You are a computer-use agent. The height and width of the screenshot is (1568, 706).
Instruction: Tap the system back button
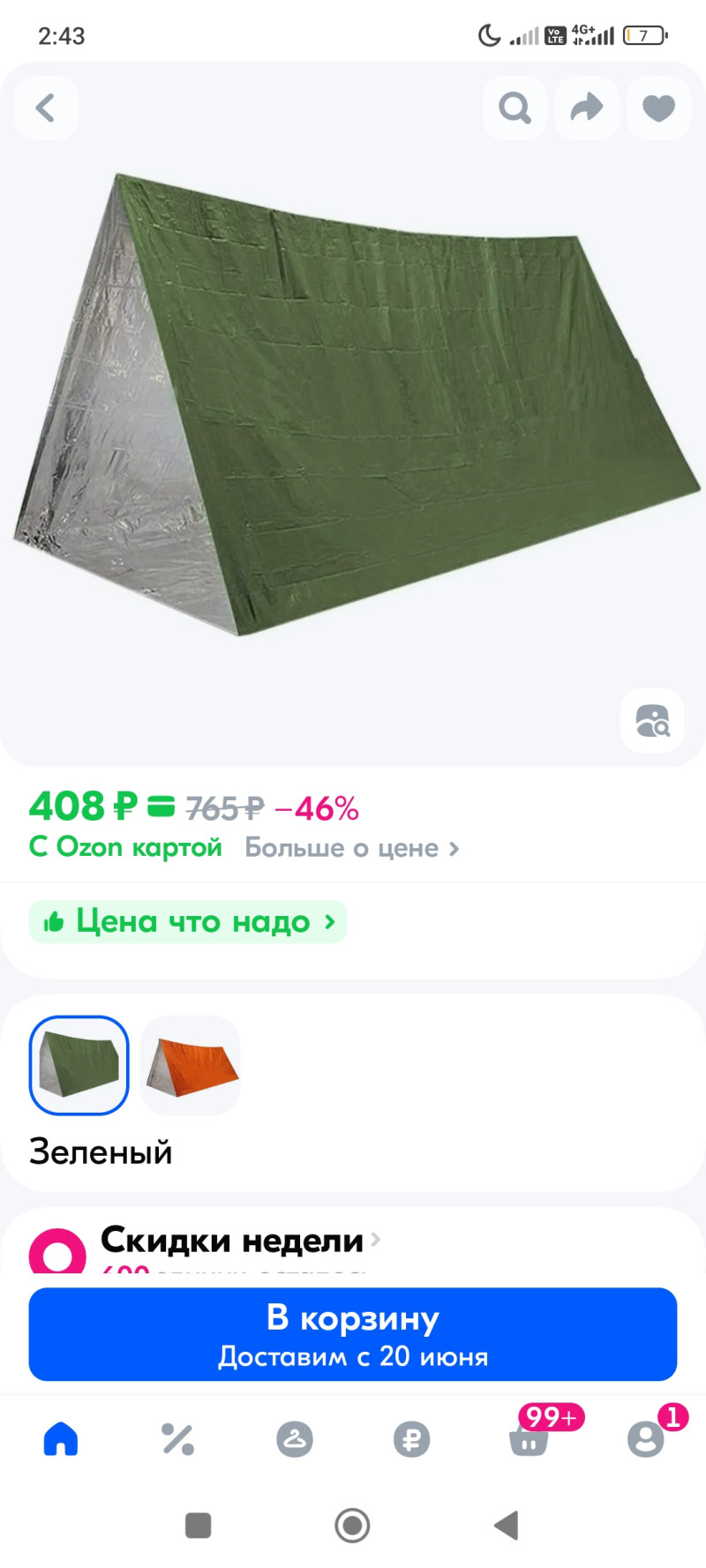point(507,1525)
